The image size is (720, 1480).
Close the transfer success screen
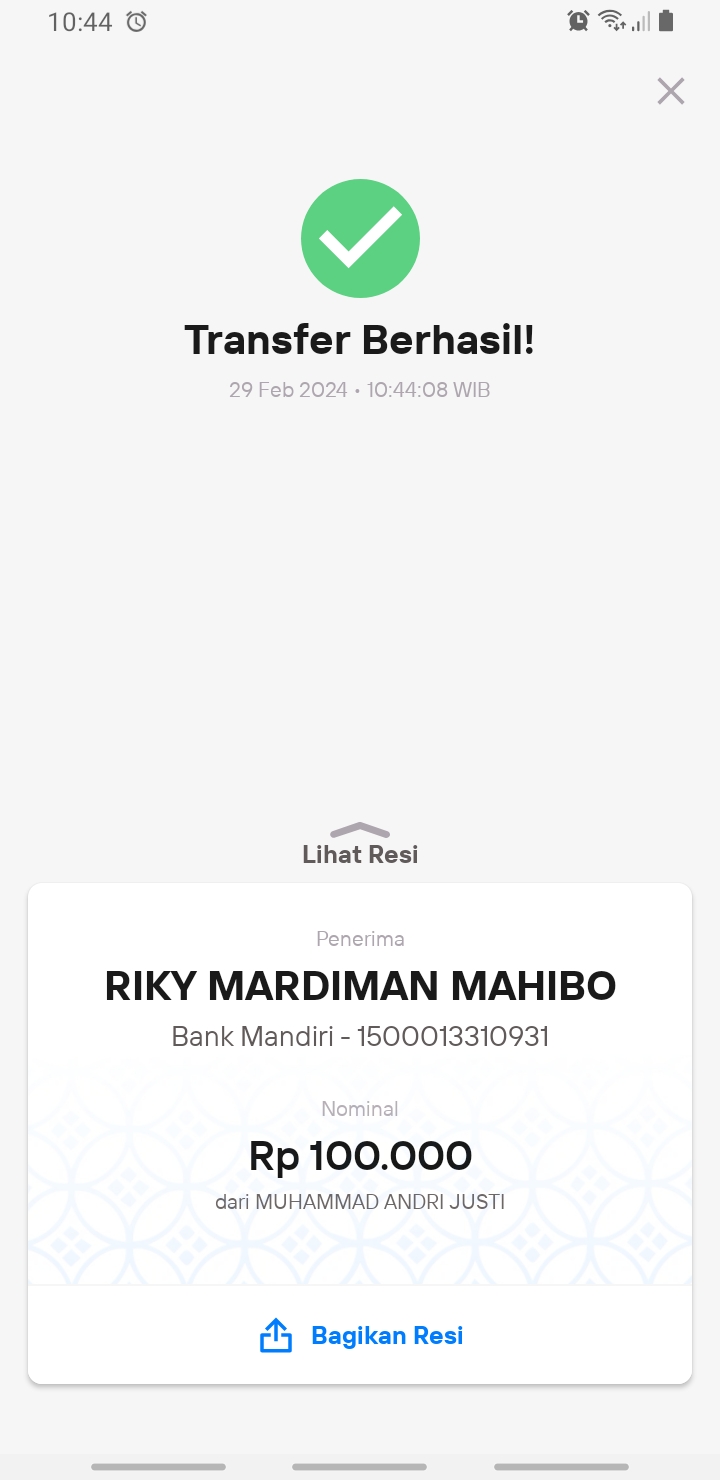point(670,91)
